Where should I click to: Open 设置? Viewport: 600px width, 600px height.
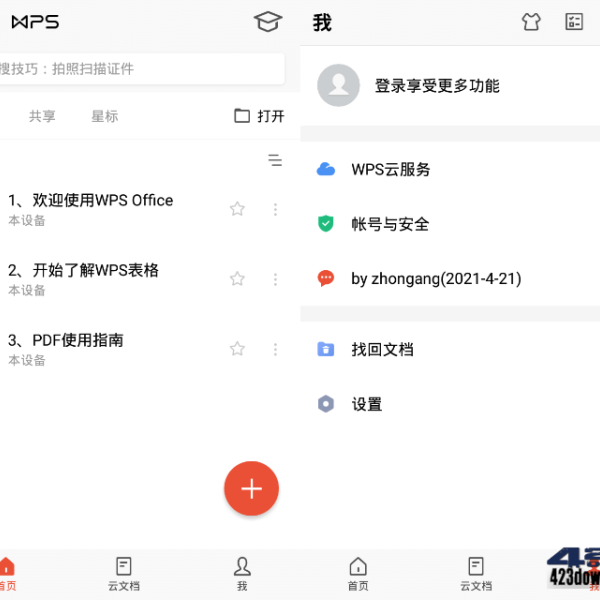click(367, 404)
